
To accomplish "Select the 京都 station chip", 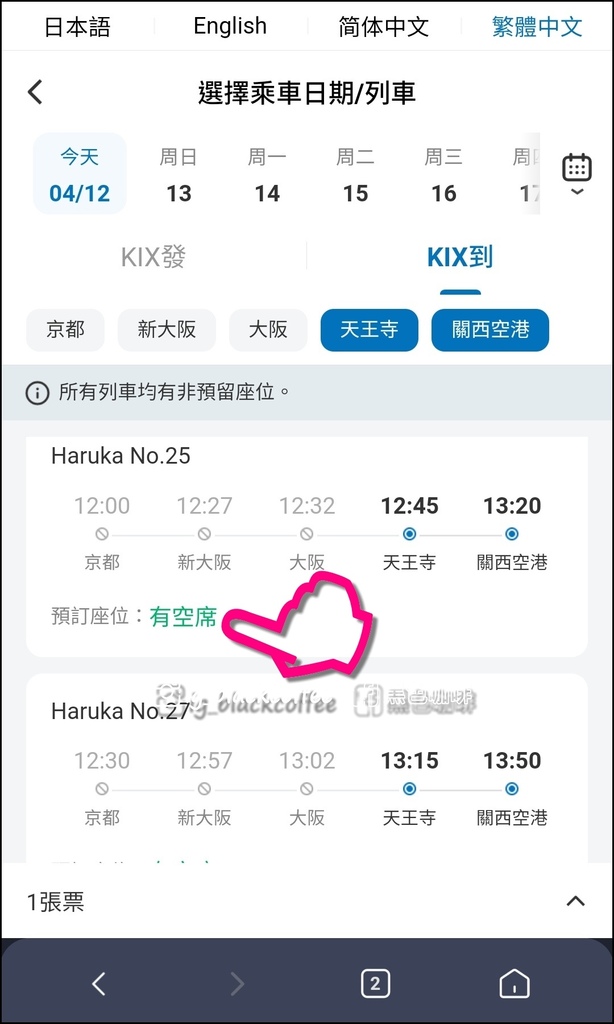I will tap(65, 330).
